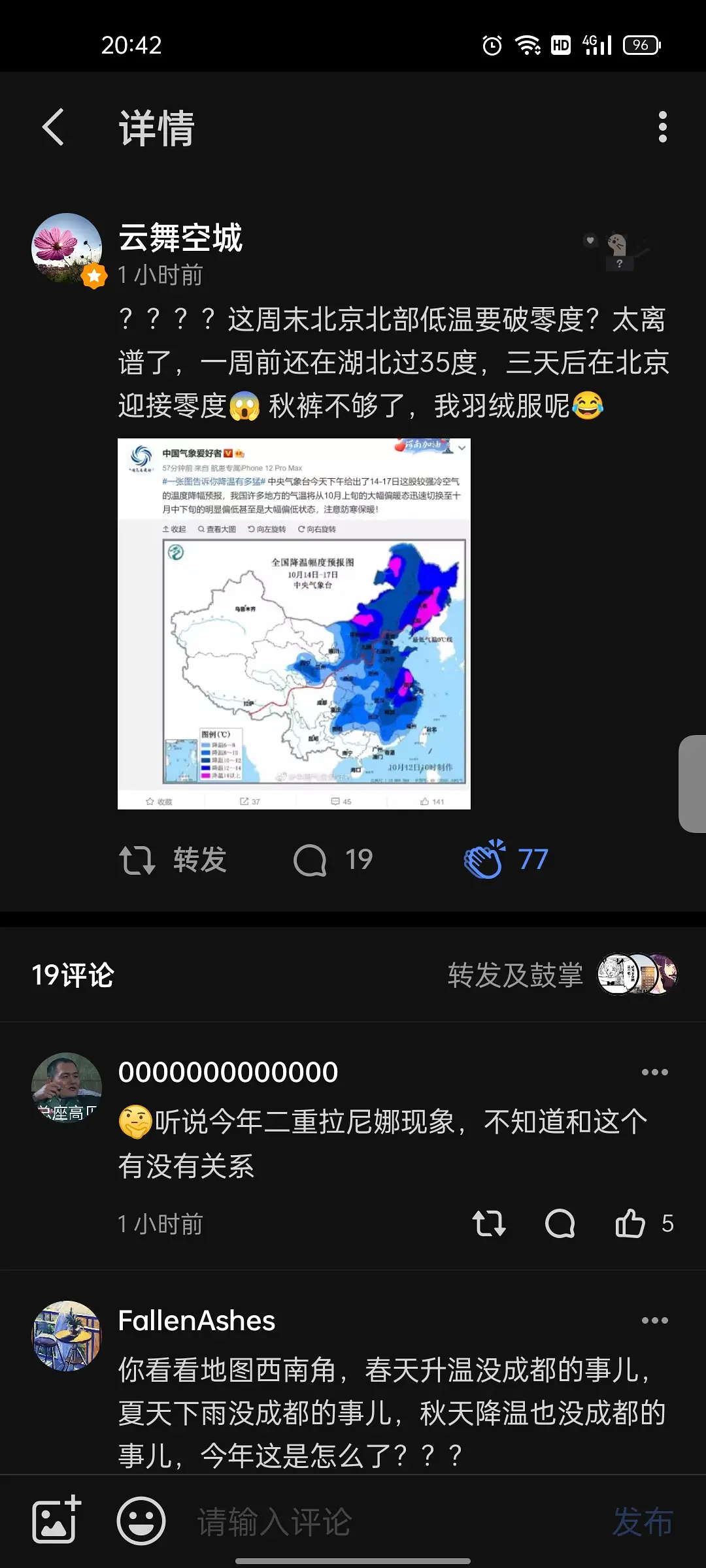This screenshot has width=706, height=1568.
Task: Repost 0000000000000's comment
Action: coord(489,1223)
